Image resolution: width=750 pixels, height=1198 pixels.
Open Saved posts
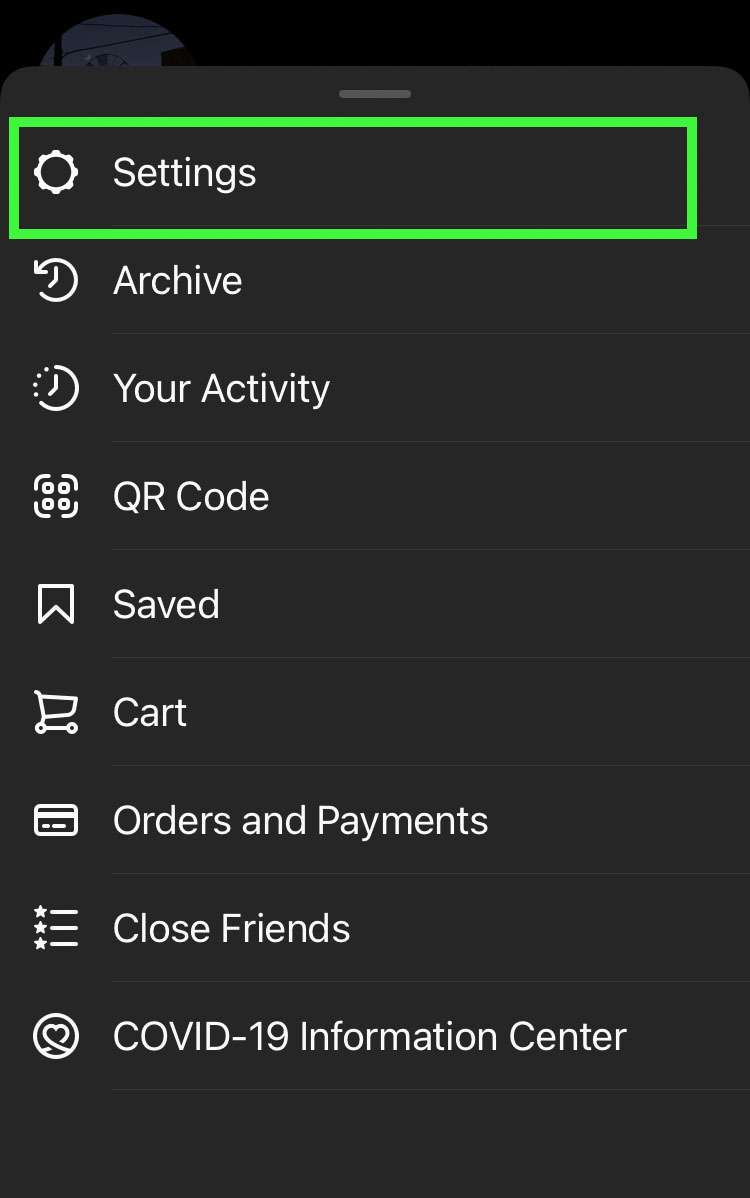(x=166, y=605)
